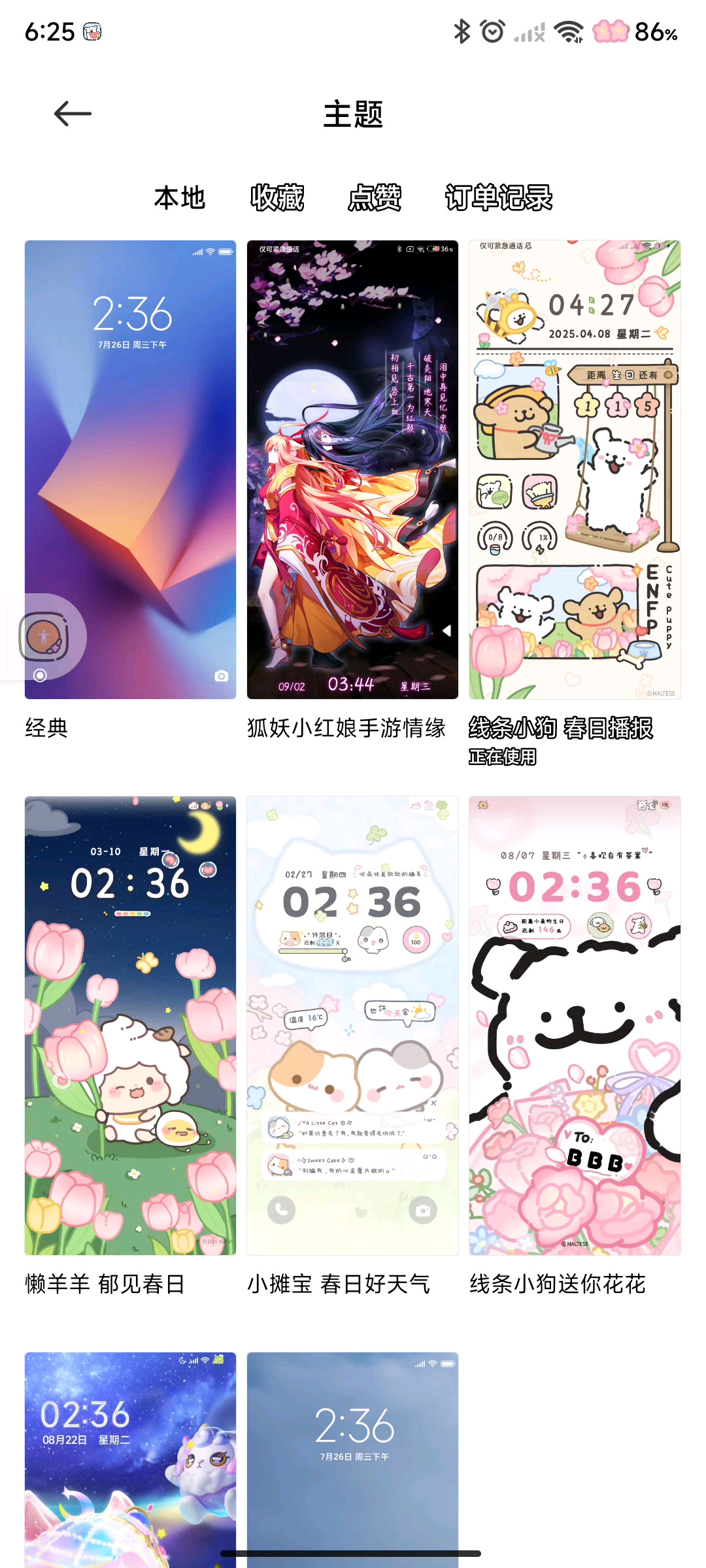
Task: Tap the floating accessibility shortcut button
Action: click(x=44, y=637)
